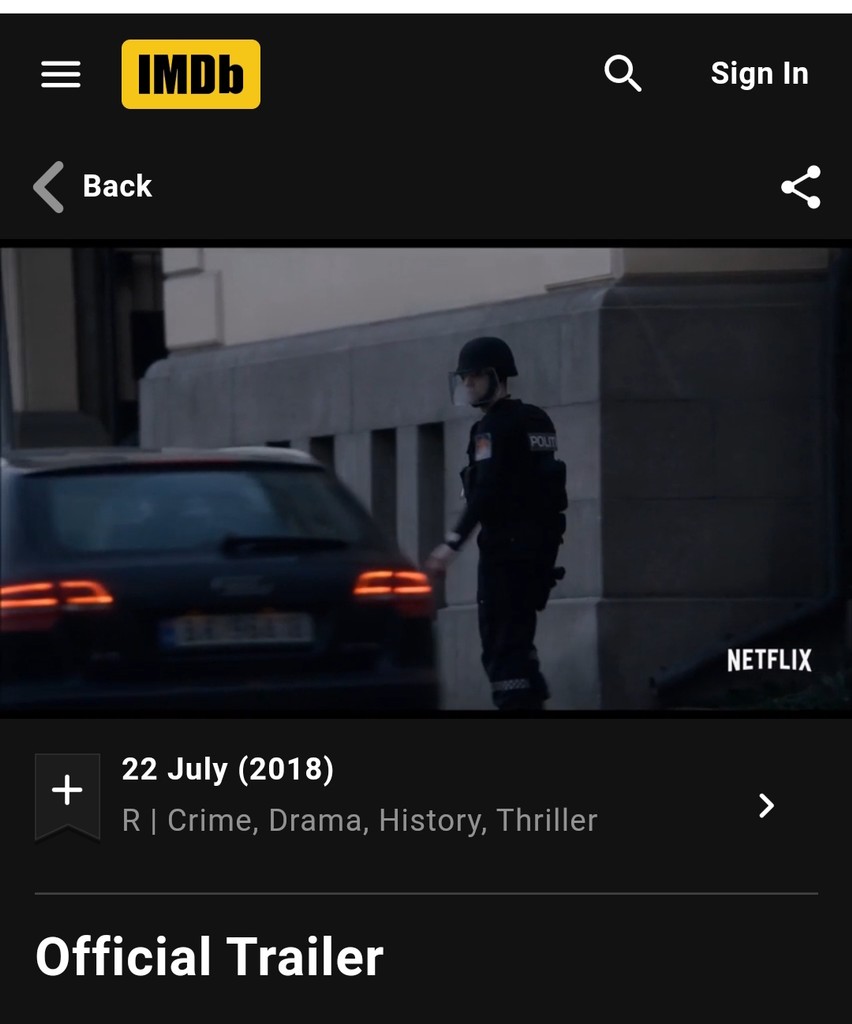The height and width of the screenshot is (1024, 852).
Task: Go to the IMDb home page
Action: 191,74
